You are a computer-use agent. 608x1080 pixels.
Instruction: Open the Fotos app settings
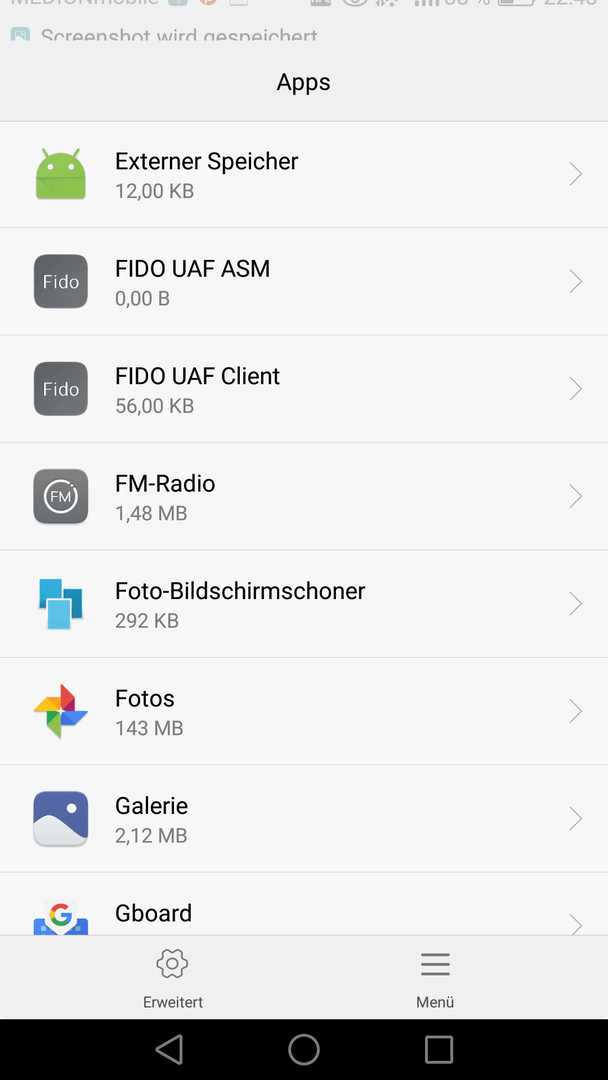(x=304, y=712)
